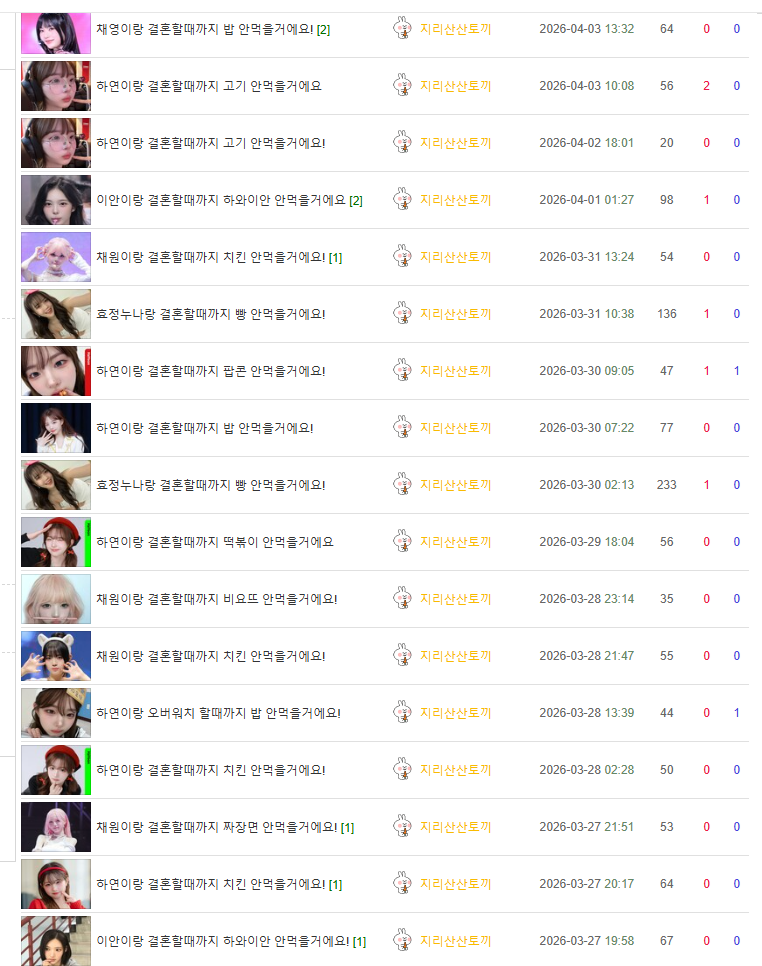
Task: Open the 하연이랑 떡볶이 안먹을거에요 post
Action: 214,542
